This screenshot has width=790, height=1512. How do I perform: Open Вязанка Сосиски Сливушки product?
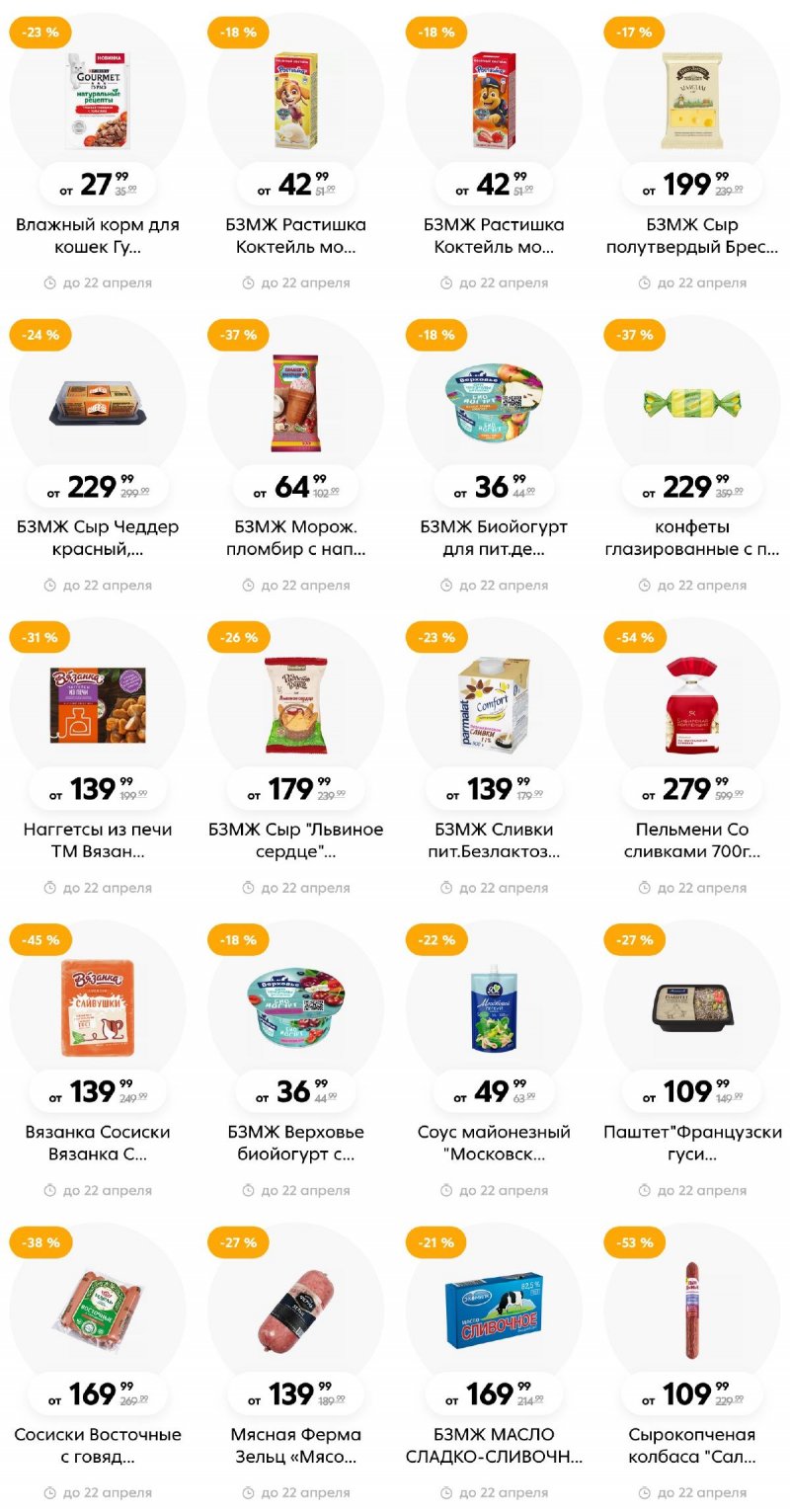(x=98, y=1007)
